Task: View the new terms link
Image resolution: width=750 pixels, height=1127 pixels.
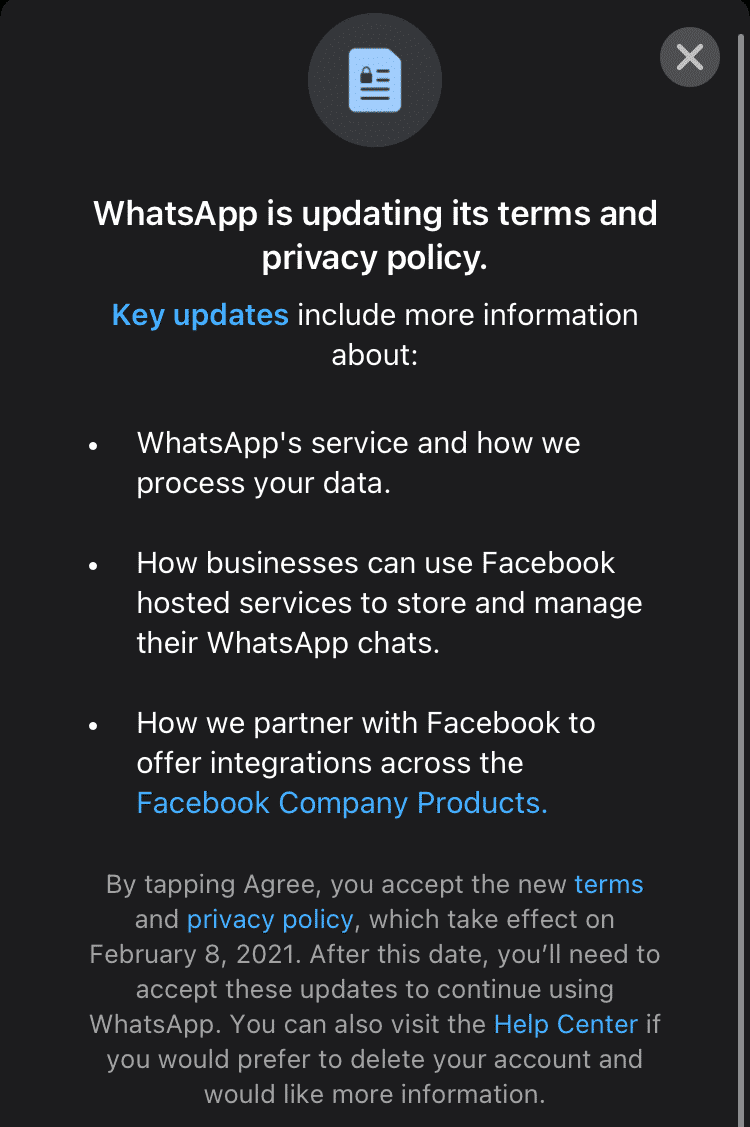Action: 608,885
